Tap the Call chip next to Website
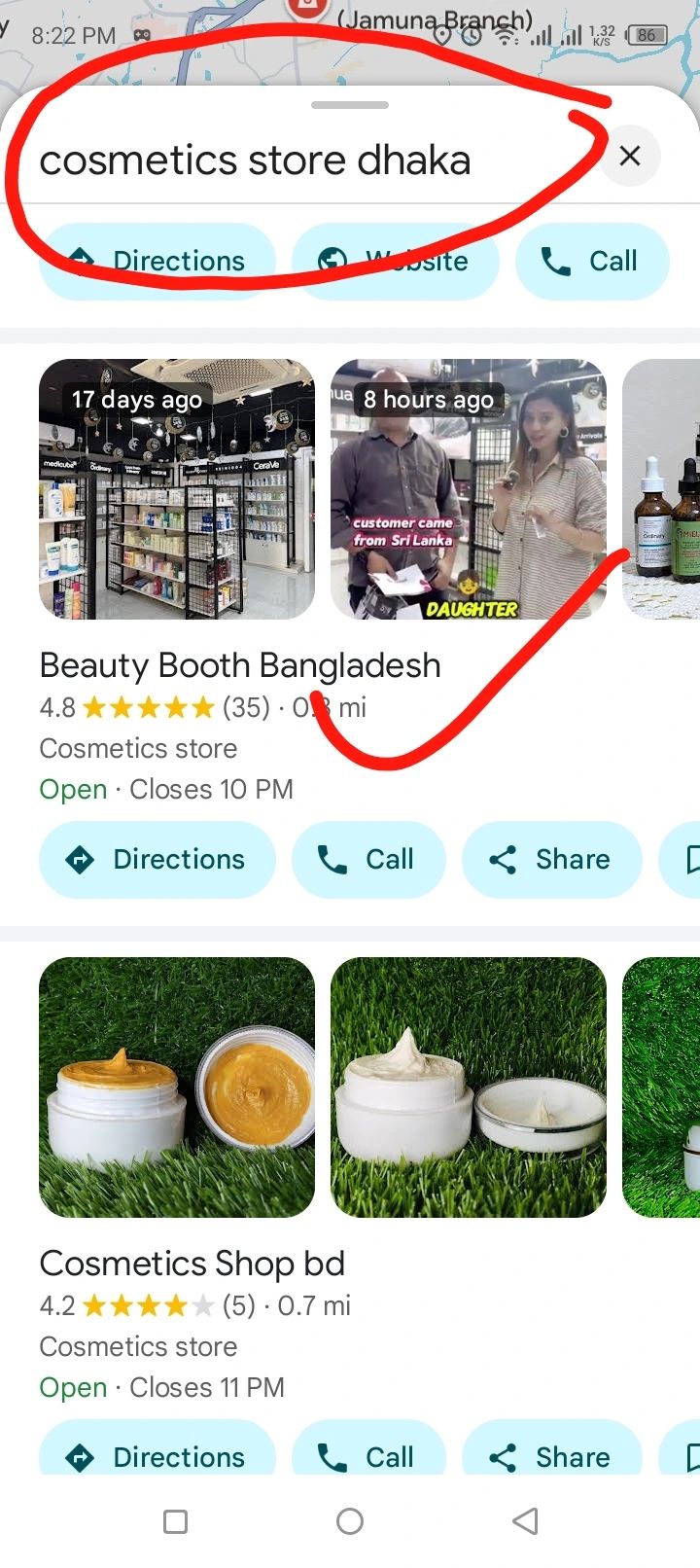Viewport: 700px width, 1568px height. (x=592, y=261)
